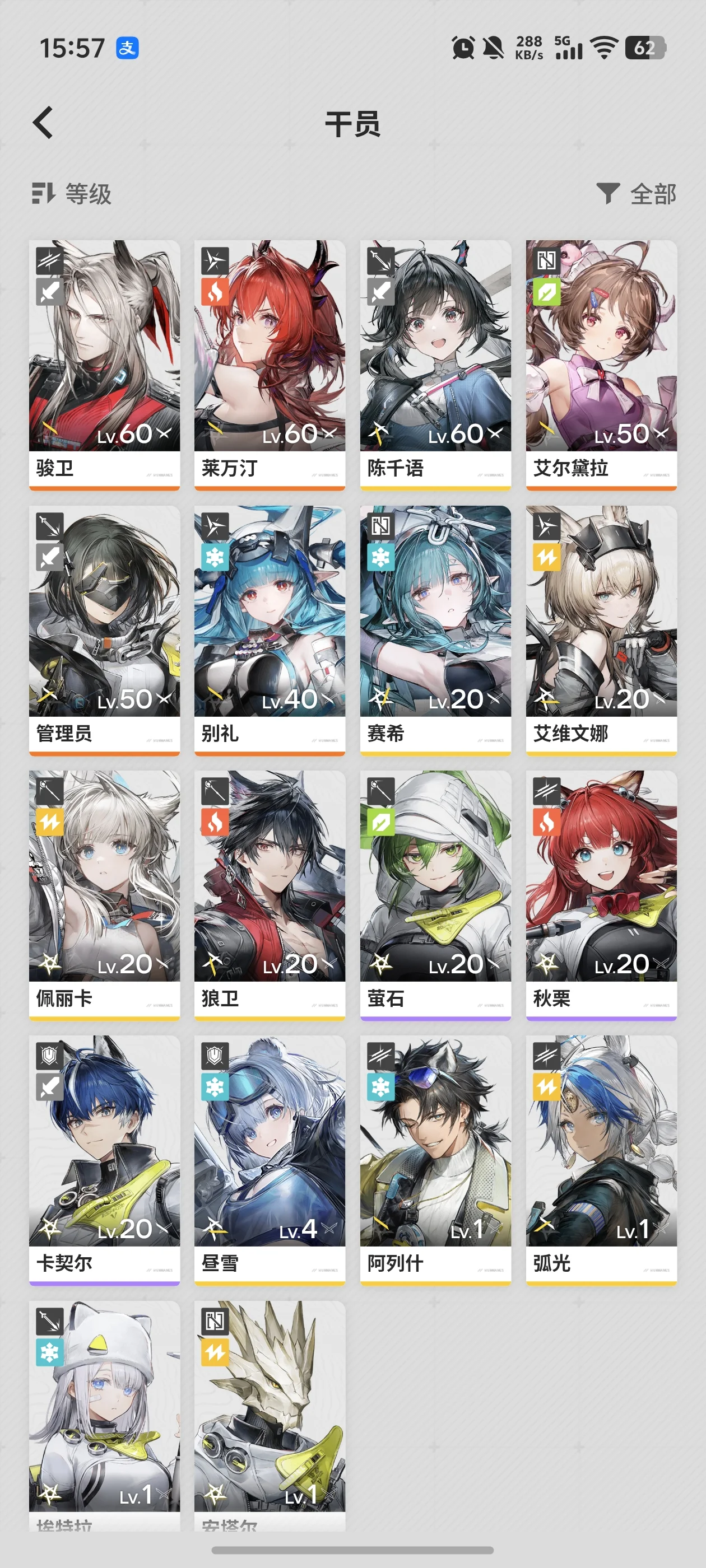Screen dimensions: 706x1568
Task: Open the 全部 filter
Action: coord(636,194)
